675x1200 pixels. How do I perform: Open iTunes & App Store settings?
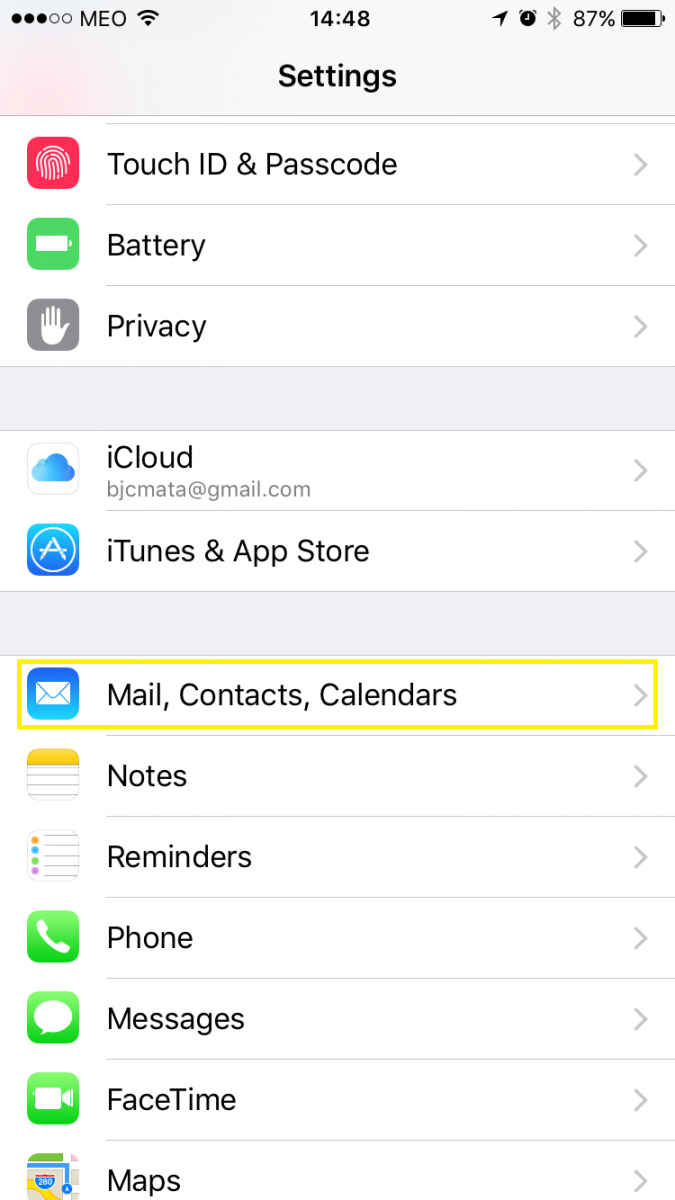point(238,552)
